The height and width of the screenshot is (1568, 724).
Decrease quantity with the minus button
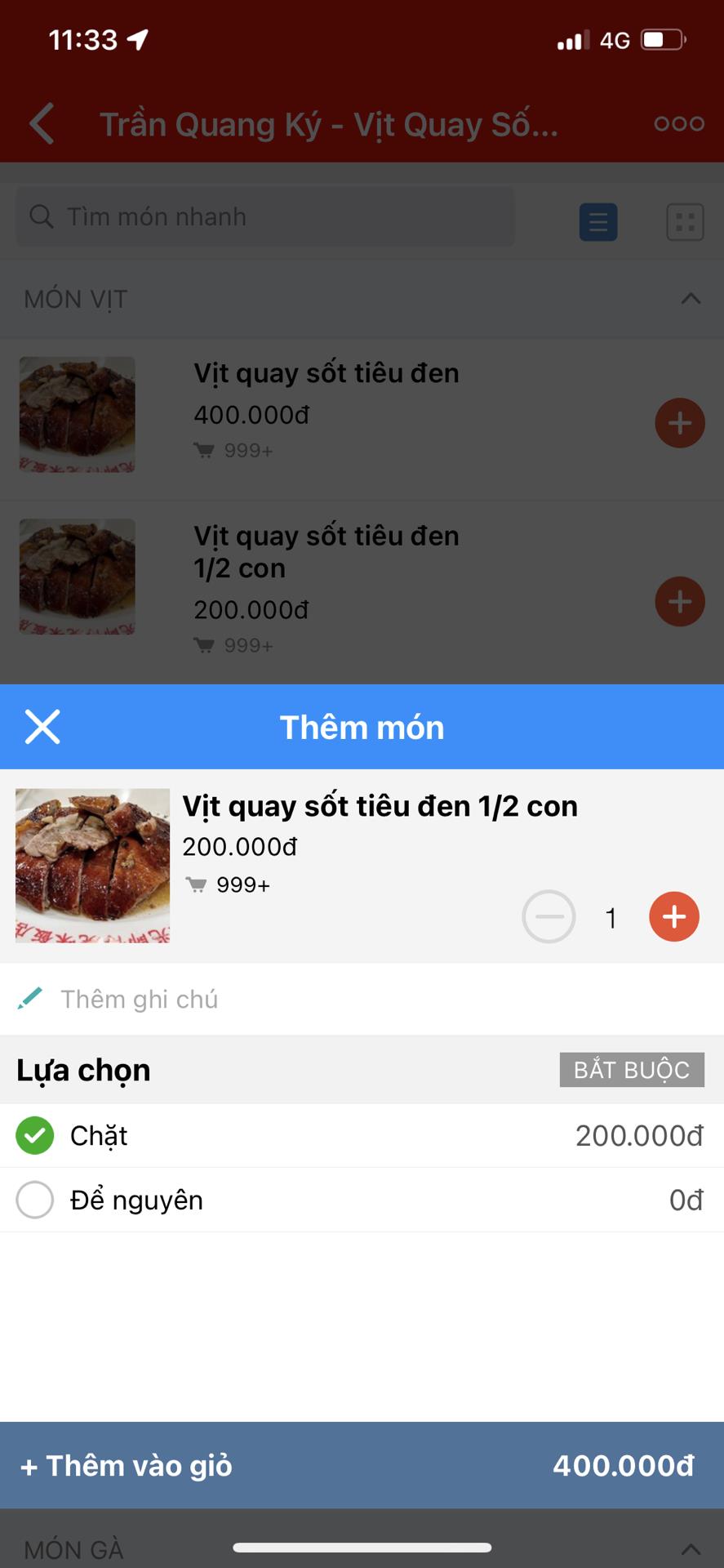(549, 917)
